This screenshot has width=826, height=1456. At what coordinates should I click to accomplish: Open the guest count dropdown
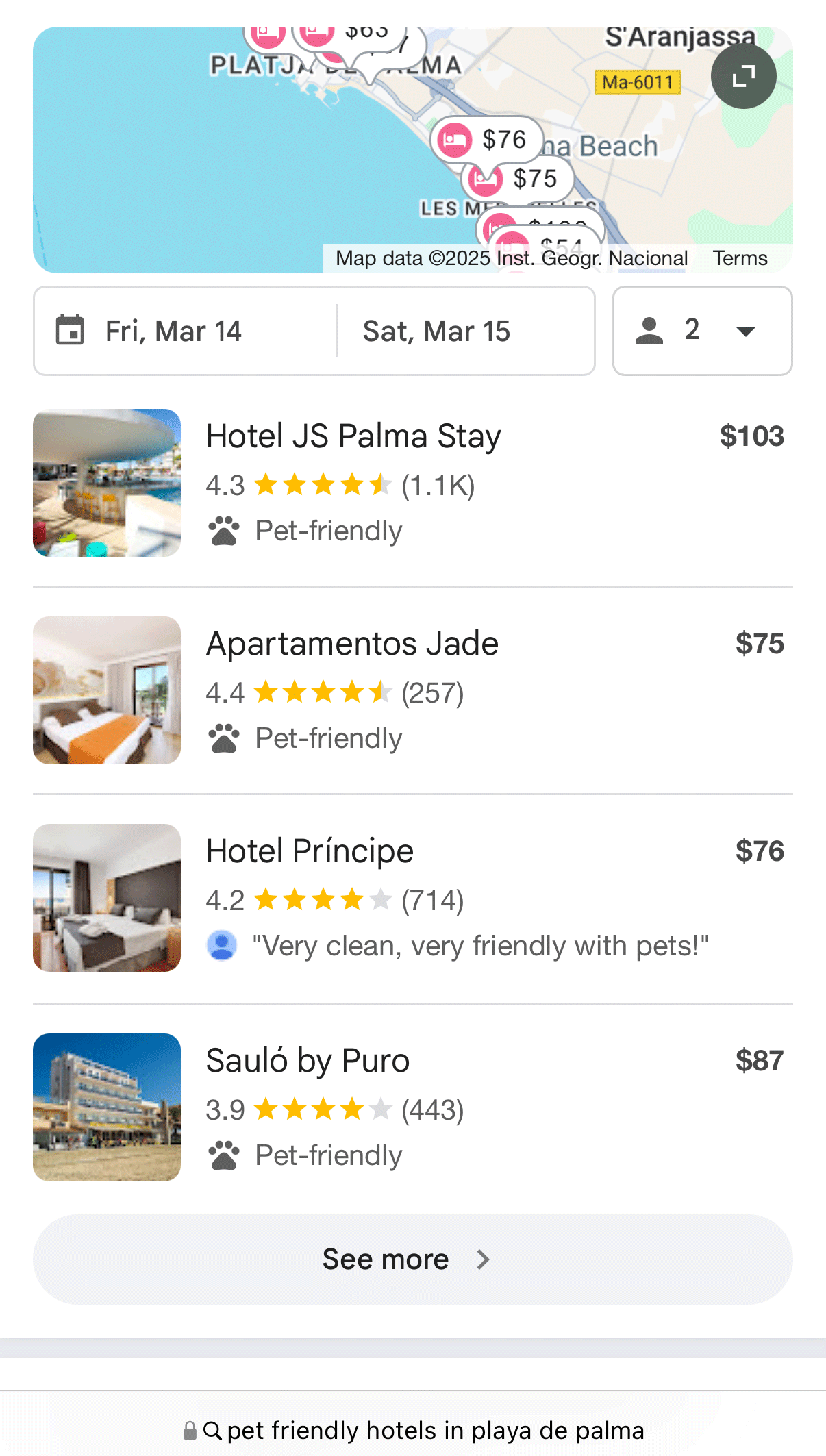[x=746, y=331]
